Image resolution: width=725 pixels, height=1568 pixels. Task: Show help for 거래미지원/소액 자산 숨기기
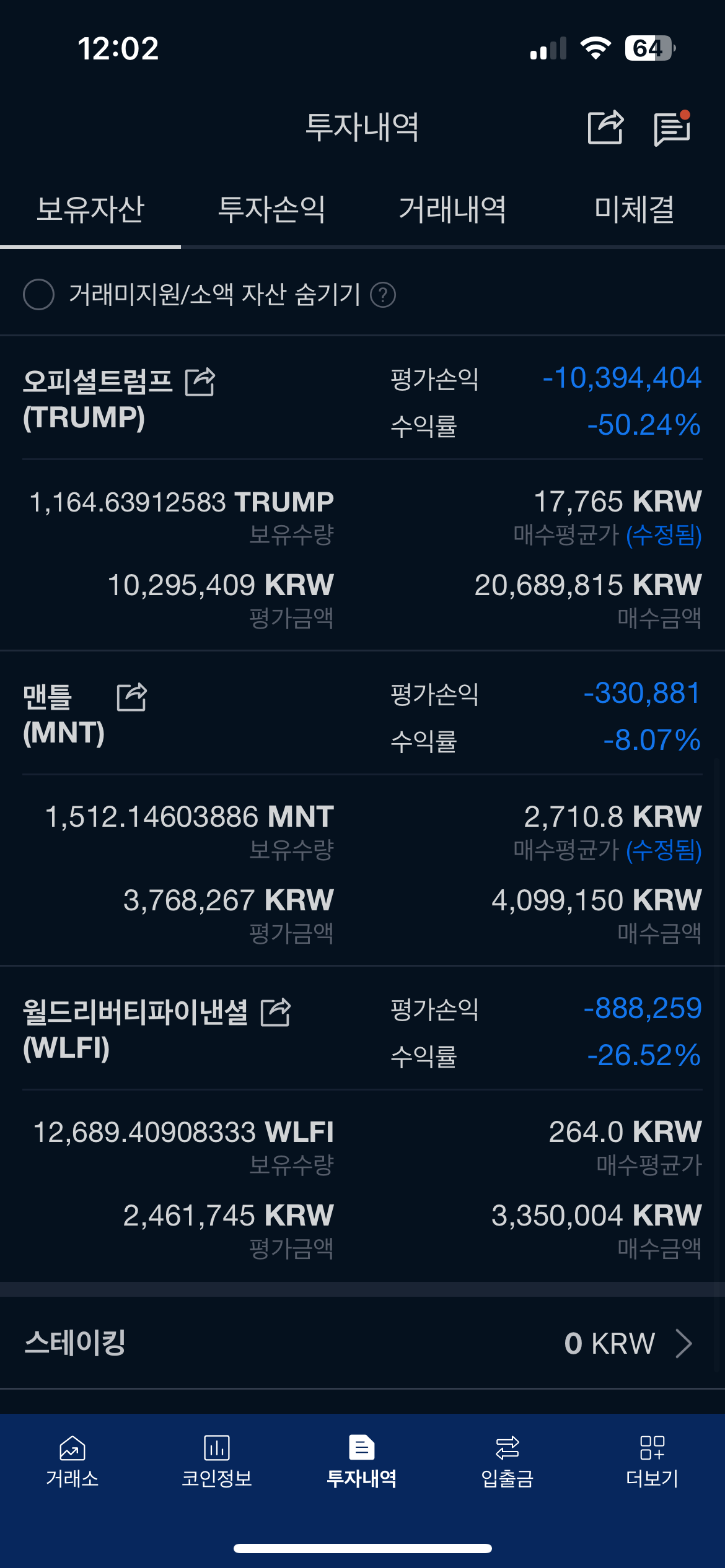pyautogui.click(x=383, y=295)
